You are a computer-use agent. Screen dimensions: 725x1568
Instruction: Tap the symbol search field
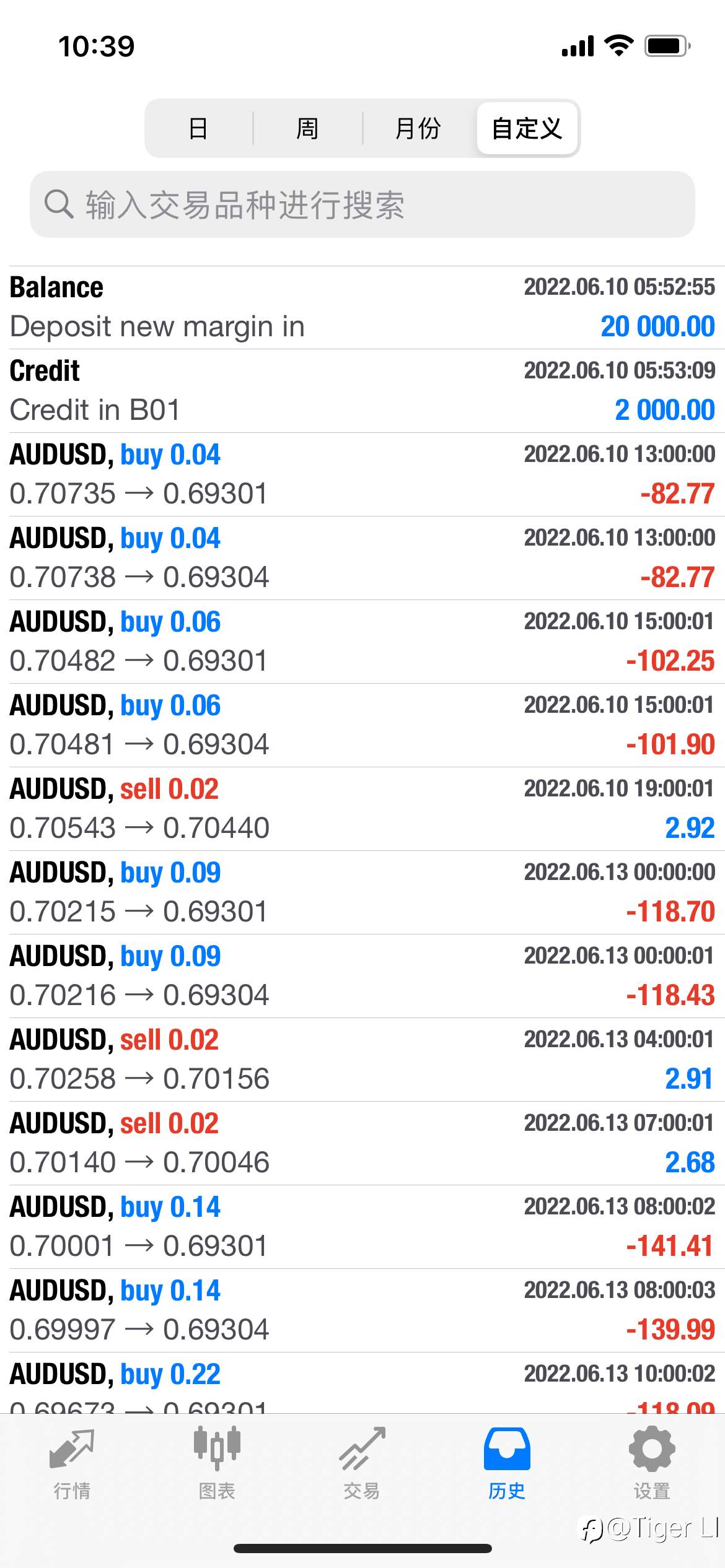[x=362, y=204]
